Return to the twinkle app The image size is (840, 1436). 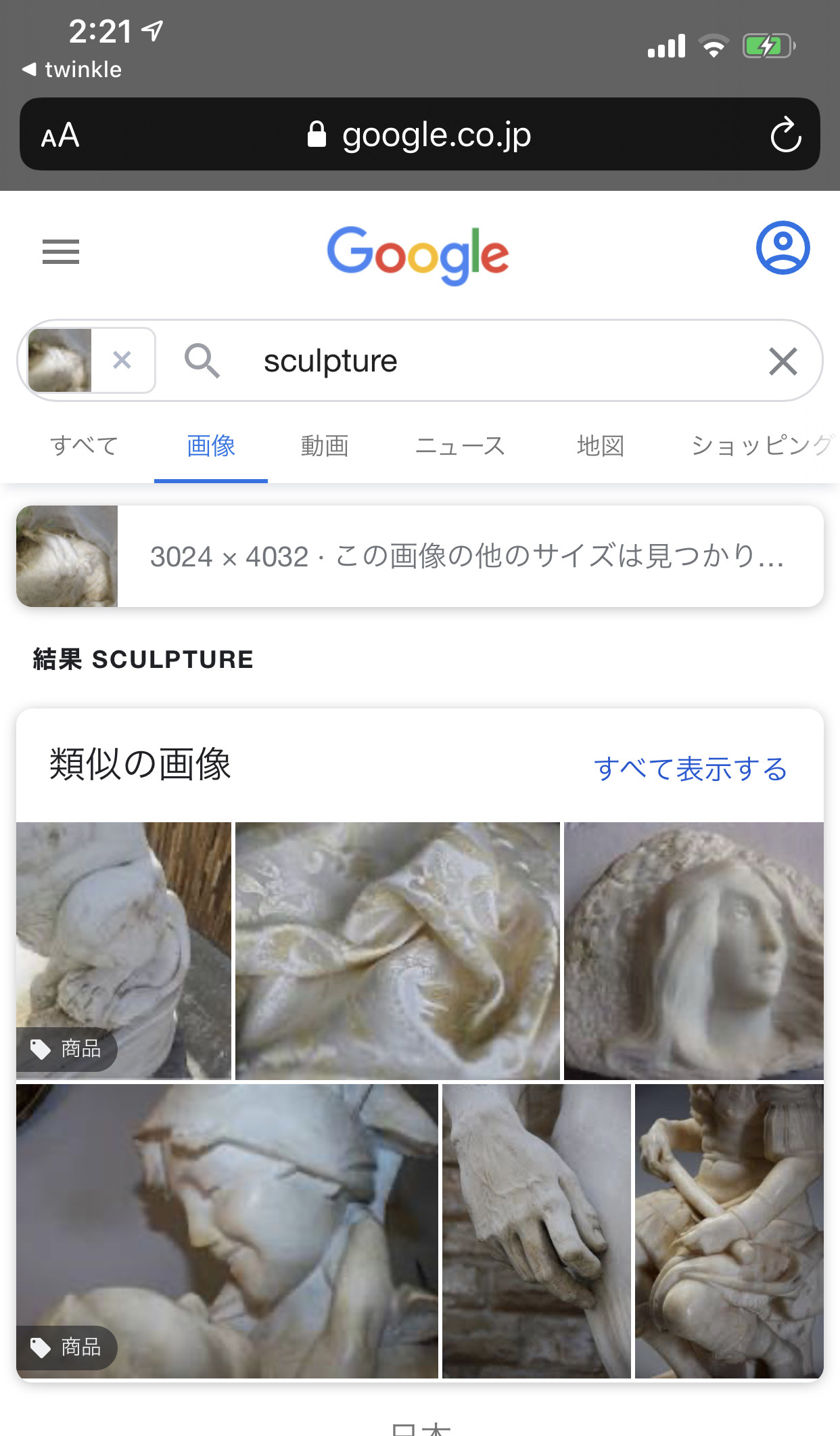coord(72,69)
